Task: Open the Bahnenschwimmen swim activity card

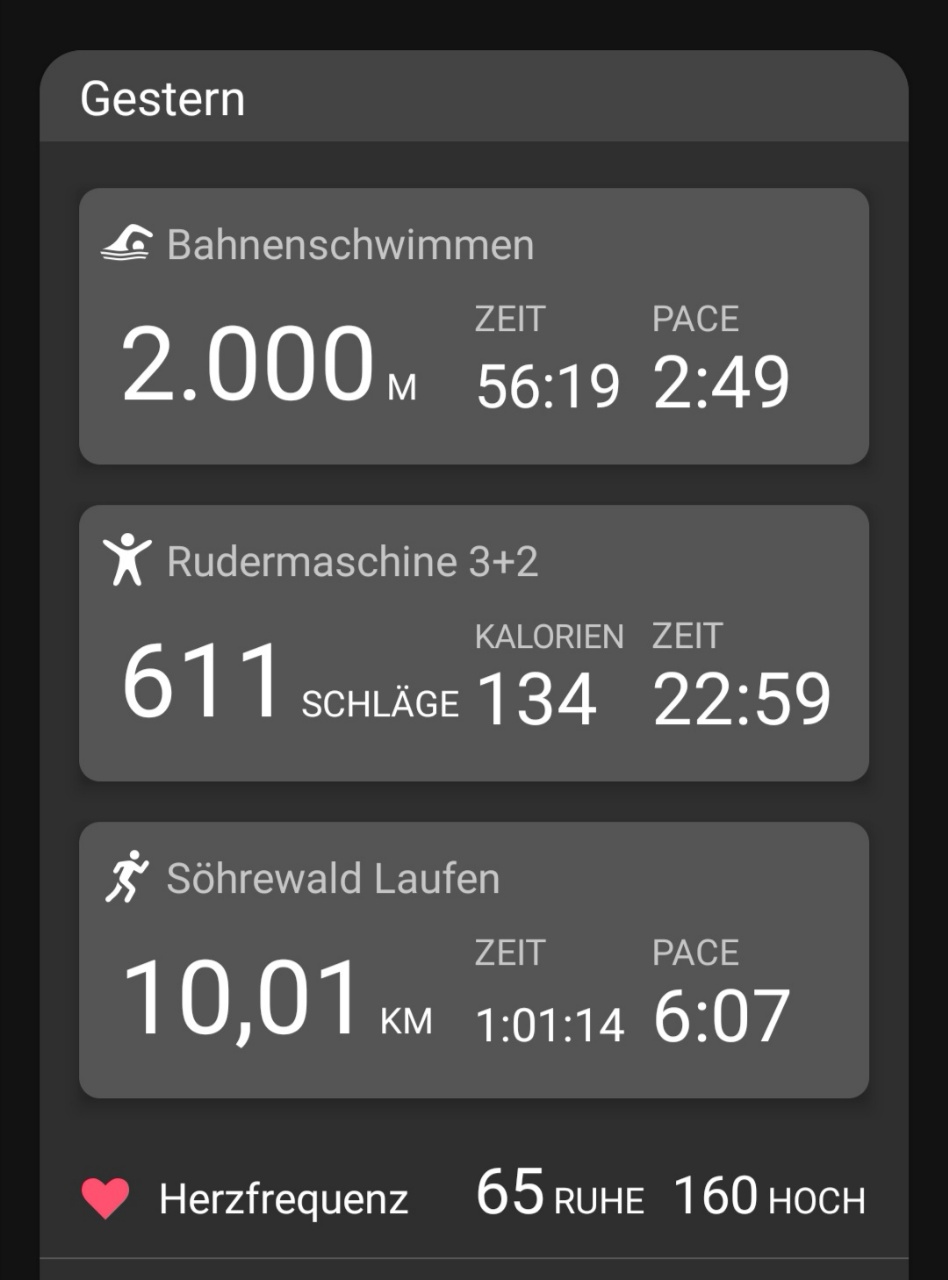Action: point(473,326)
